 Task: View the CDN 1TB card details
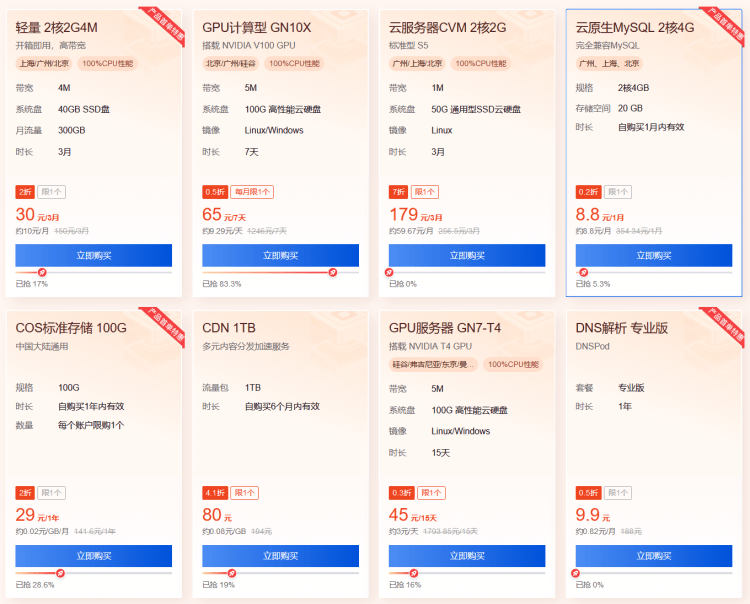click(x=229, y=328)
